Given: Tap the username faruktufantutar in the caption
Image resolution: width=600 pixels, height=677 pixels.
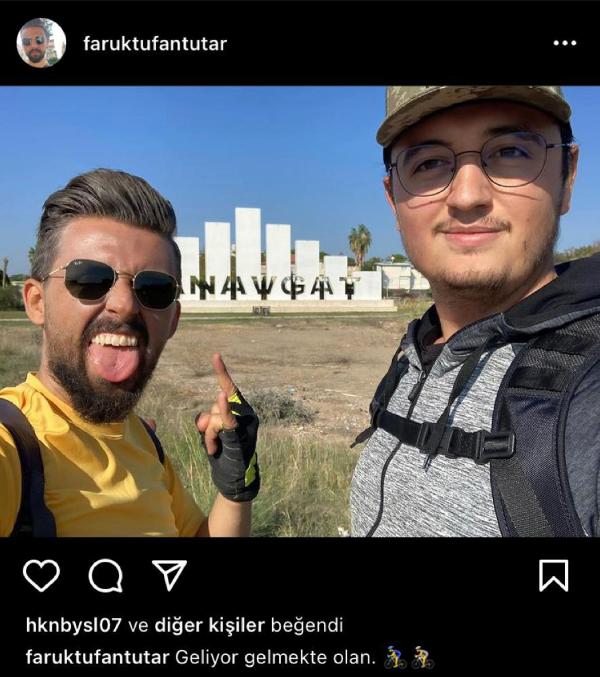Looking at the screenshot, I should pyautogui.click(x=97, y=657).
